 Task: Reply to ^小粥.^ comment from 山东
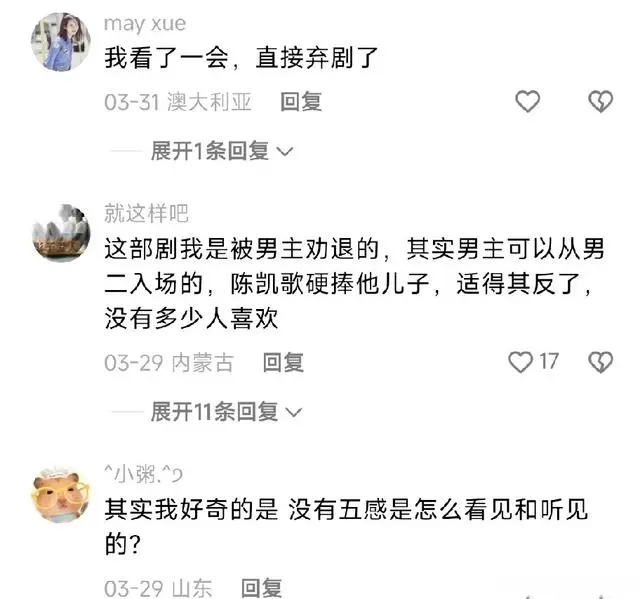(261, 588)
